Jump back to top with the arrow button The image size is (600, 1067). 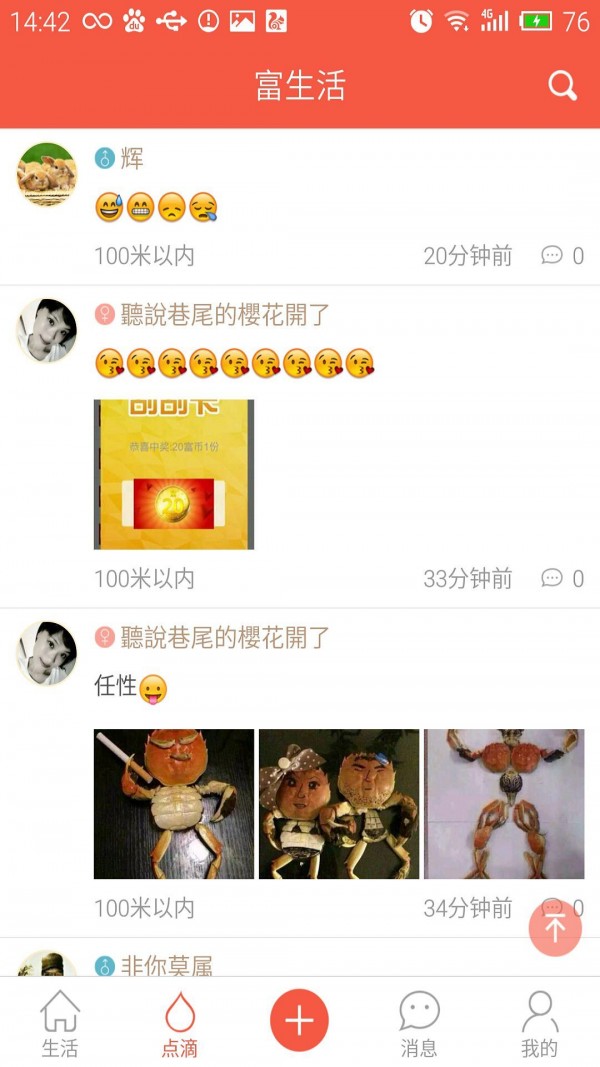(555, 930)
